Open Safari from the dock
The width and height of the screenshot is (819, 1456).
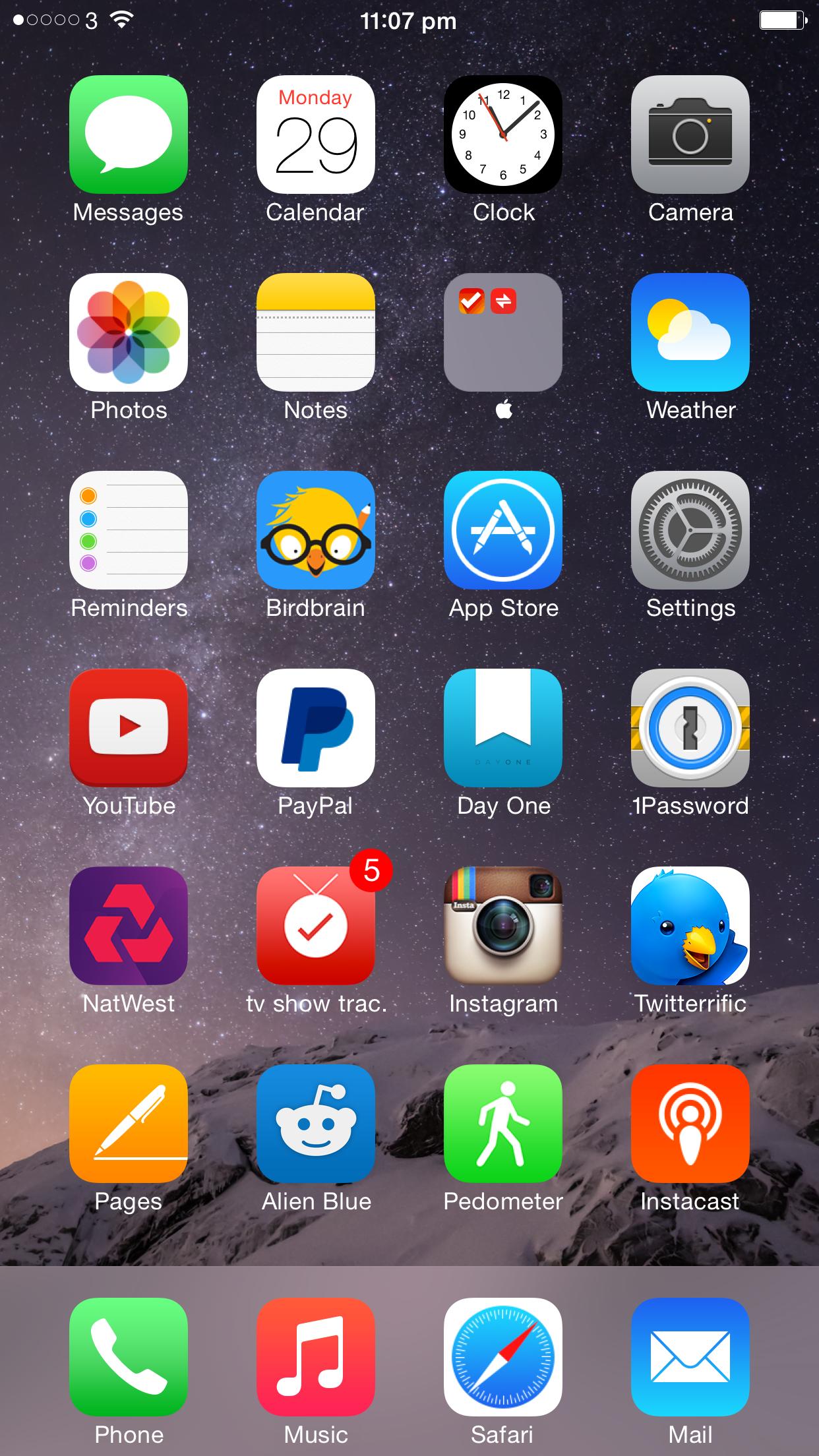point(502,1357)
